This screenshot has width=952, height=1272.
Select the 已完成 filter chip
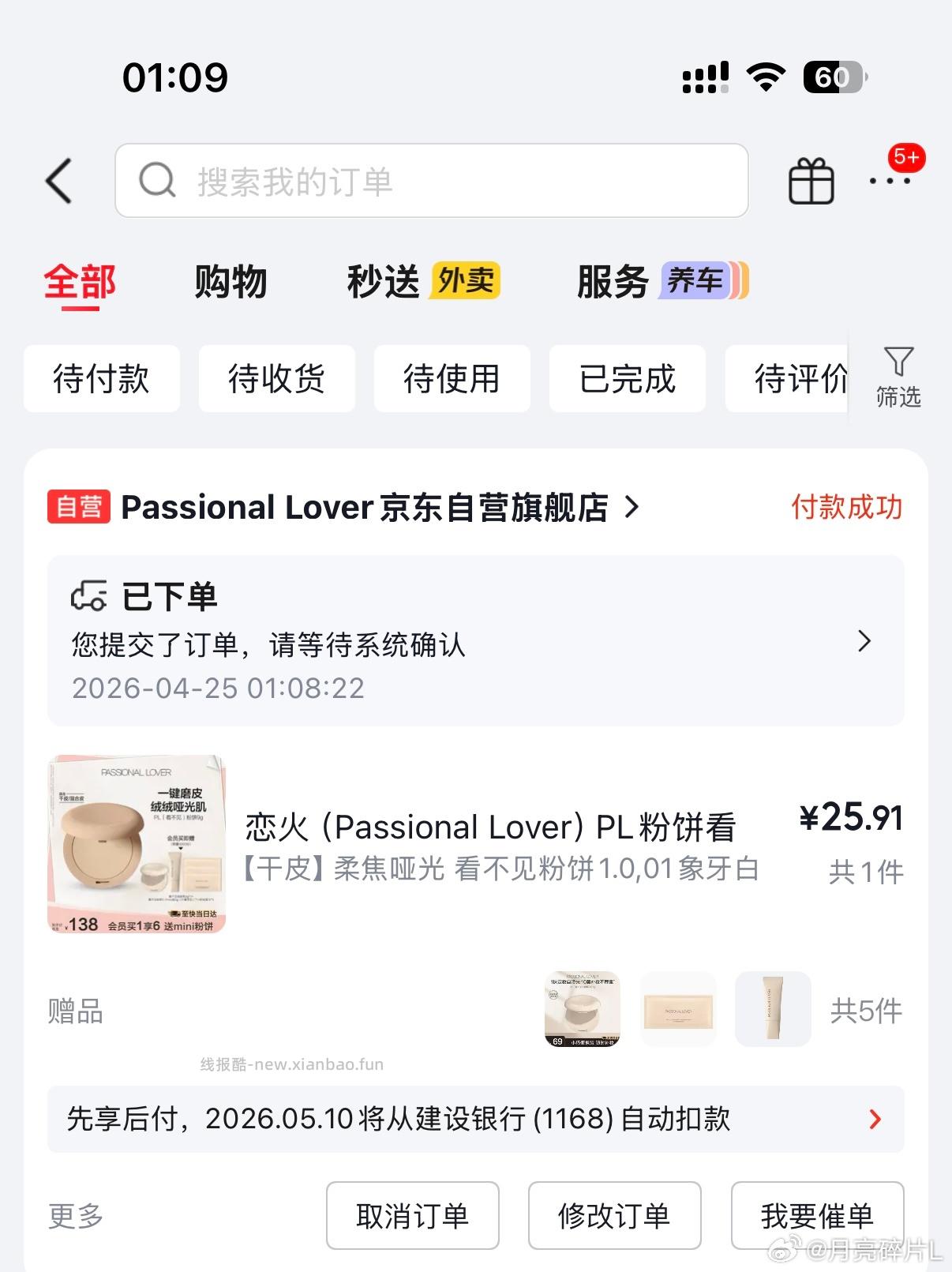click(x=626, y=379)
